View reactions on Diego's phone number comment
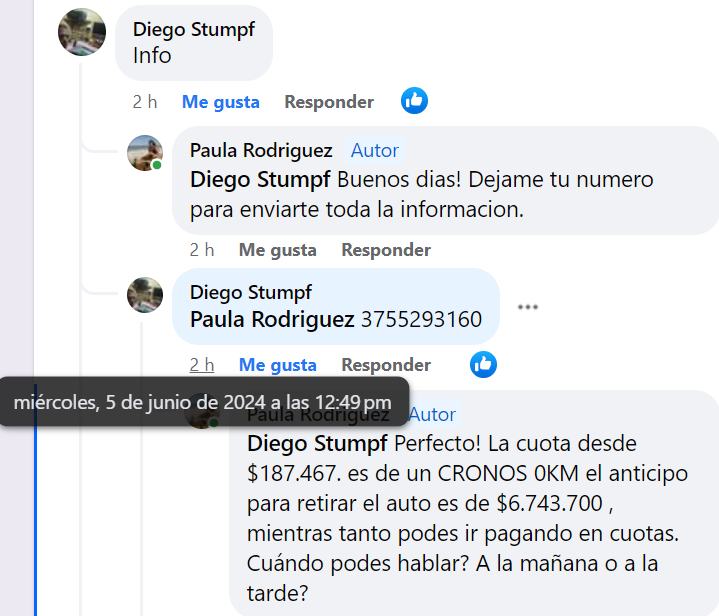The image size is (719, 616). (483, 364)
